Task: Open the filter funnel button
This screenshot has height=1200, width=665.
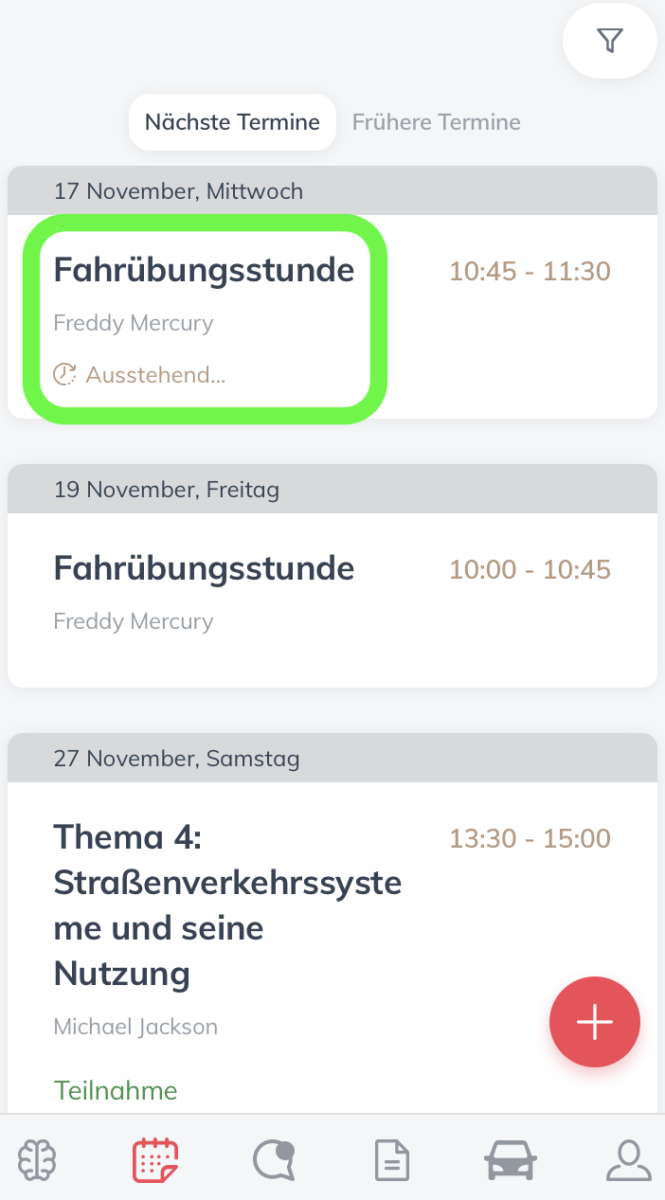Action: [610, 40]
